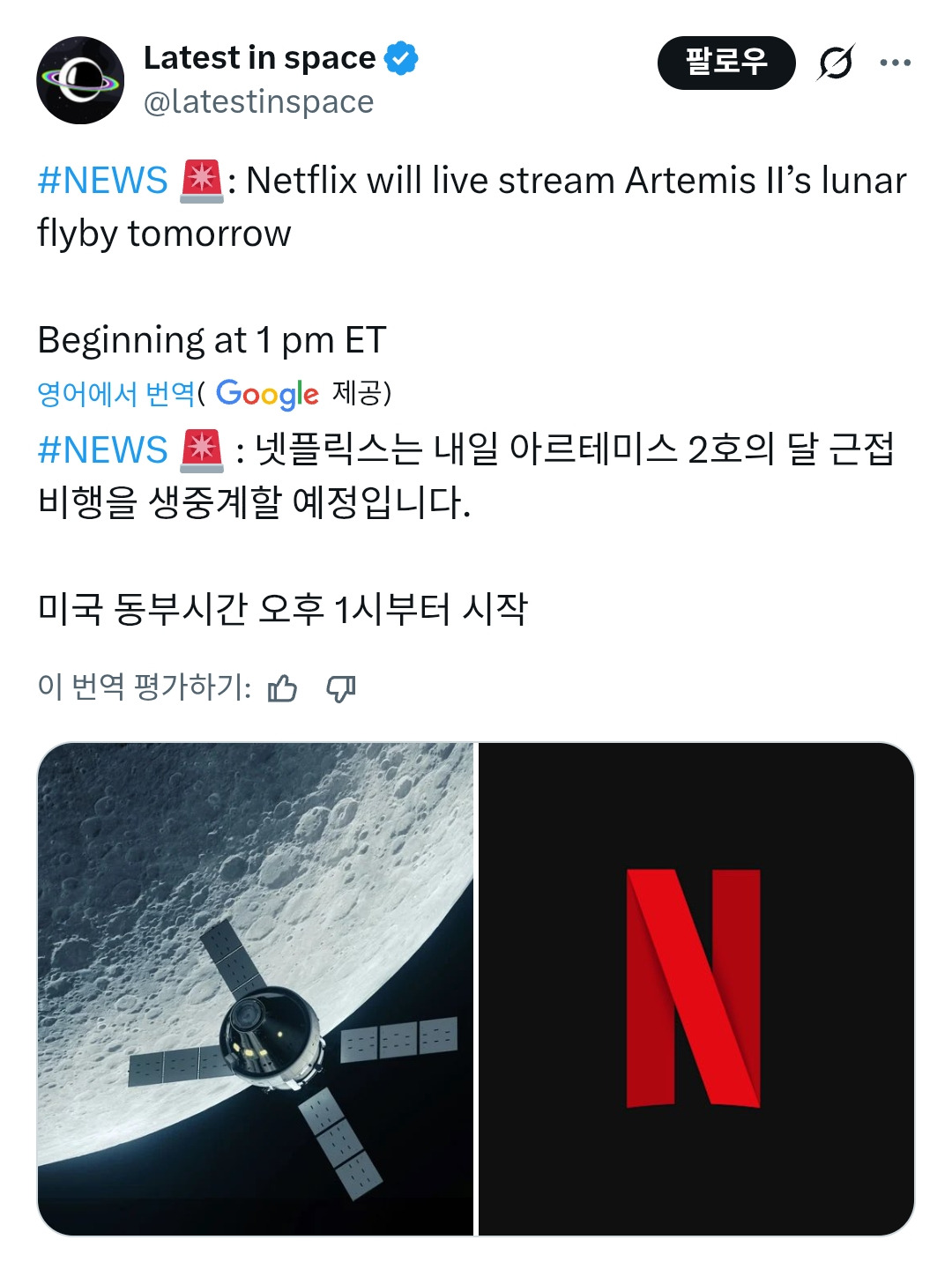Image resolution: width=952 pixels, height=1262 pixels.
Task: Open the Orion moon flyby image
Action: pos(256,989)
